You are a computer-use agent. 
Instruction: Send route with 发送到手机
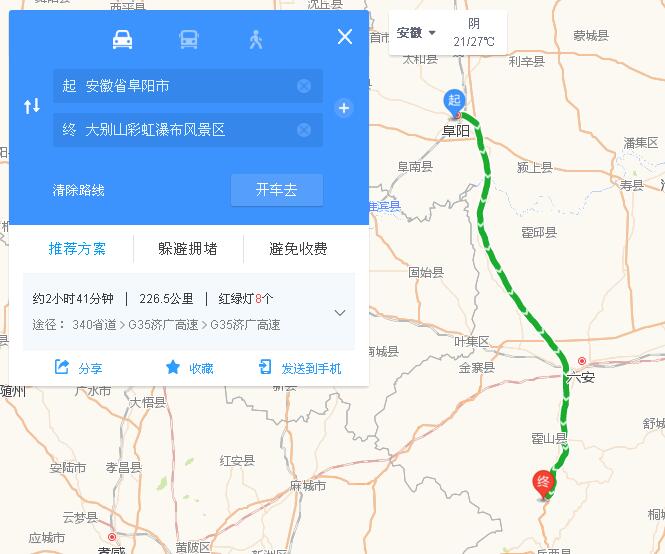(299, 368)
